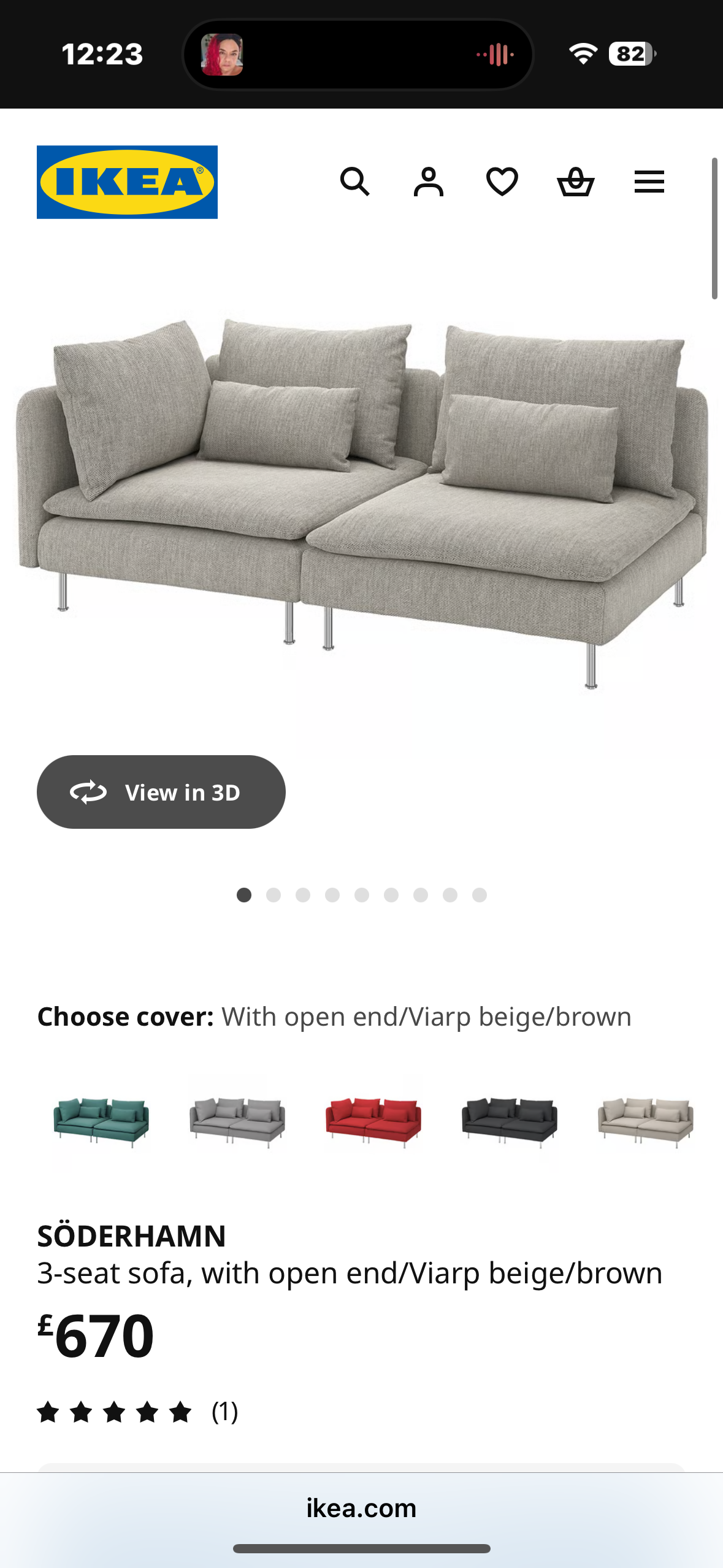
Task: Tap the ikea.com address bar
Action: tap(361, 1508)
